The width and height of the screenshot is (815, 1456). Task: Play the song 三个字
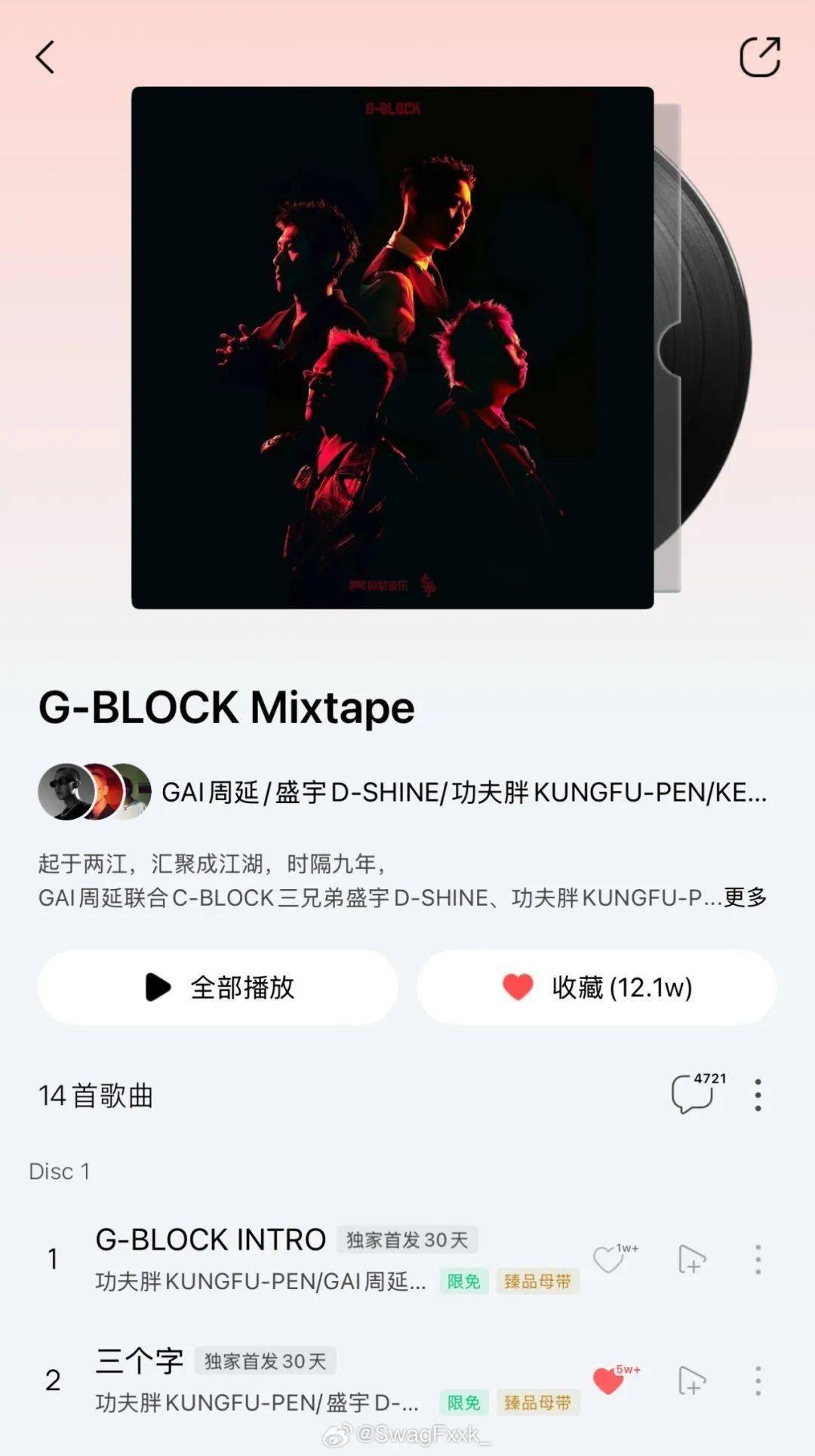point(140,1361)
